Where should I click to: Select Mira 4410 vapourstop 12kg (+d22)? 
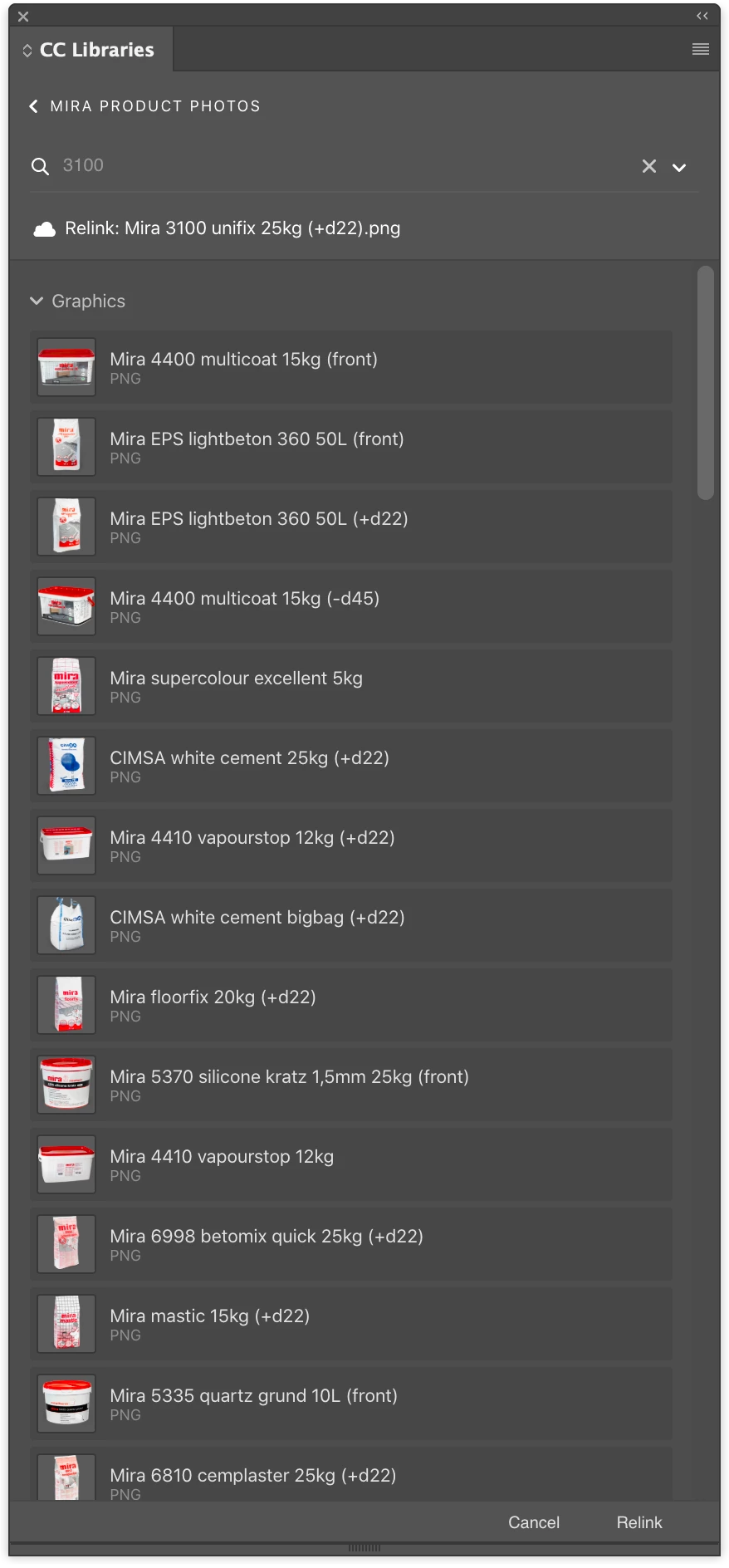(x=350, y=845)
